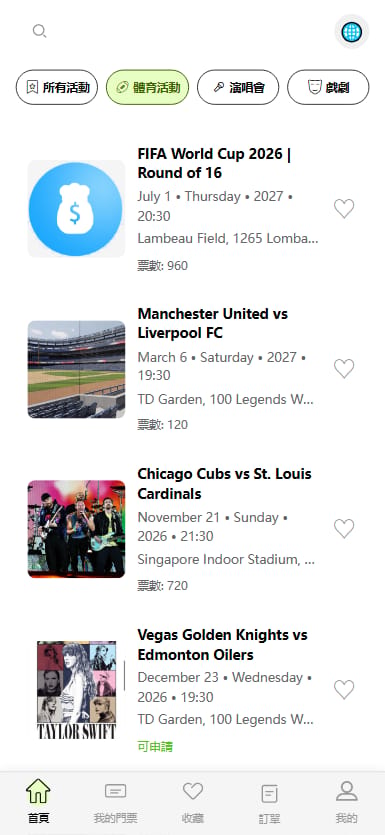Filter events by 戲劇
The height and width of the screenshot is (835, 385).
coord(328,87)
